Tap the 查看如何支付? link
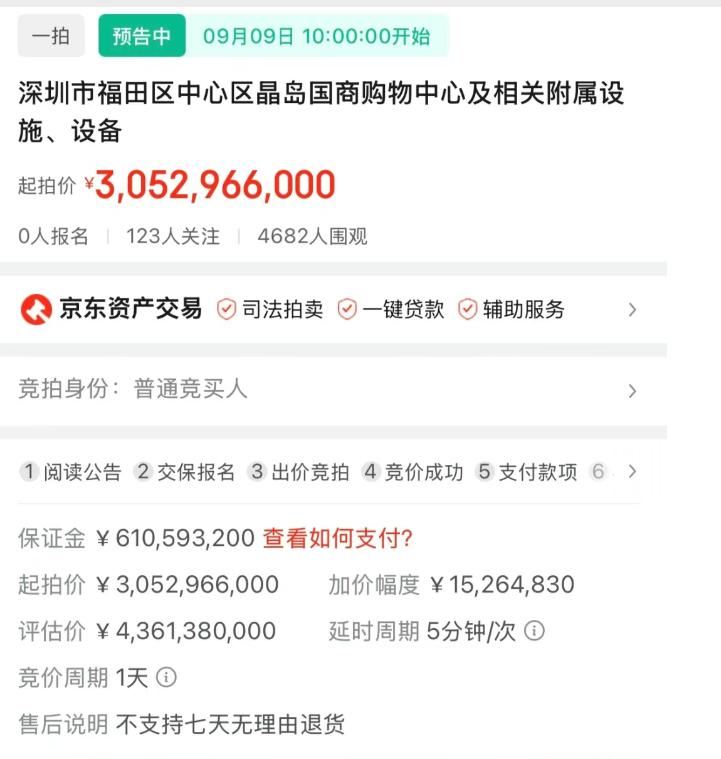This screenshot has height=759, width=721. pyautogui.click(x=338, y=539)
